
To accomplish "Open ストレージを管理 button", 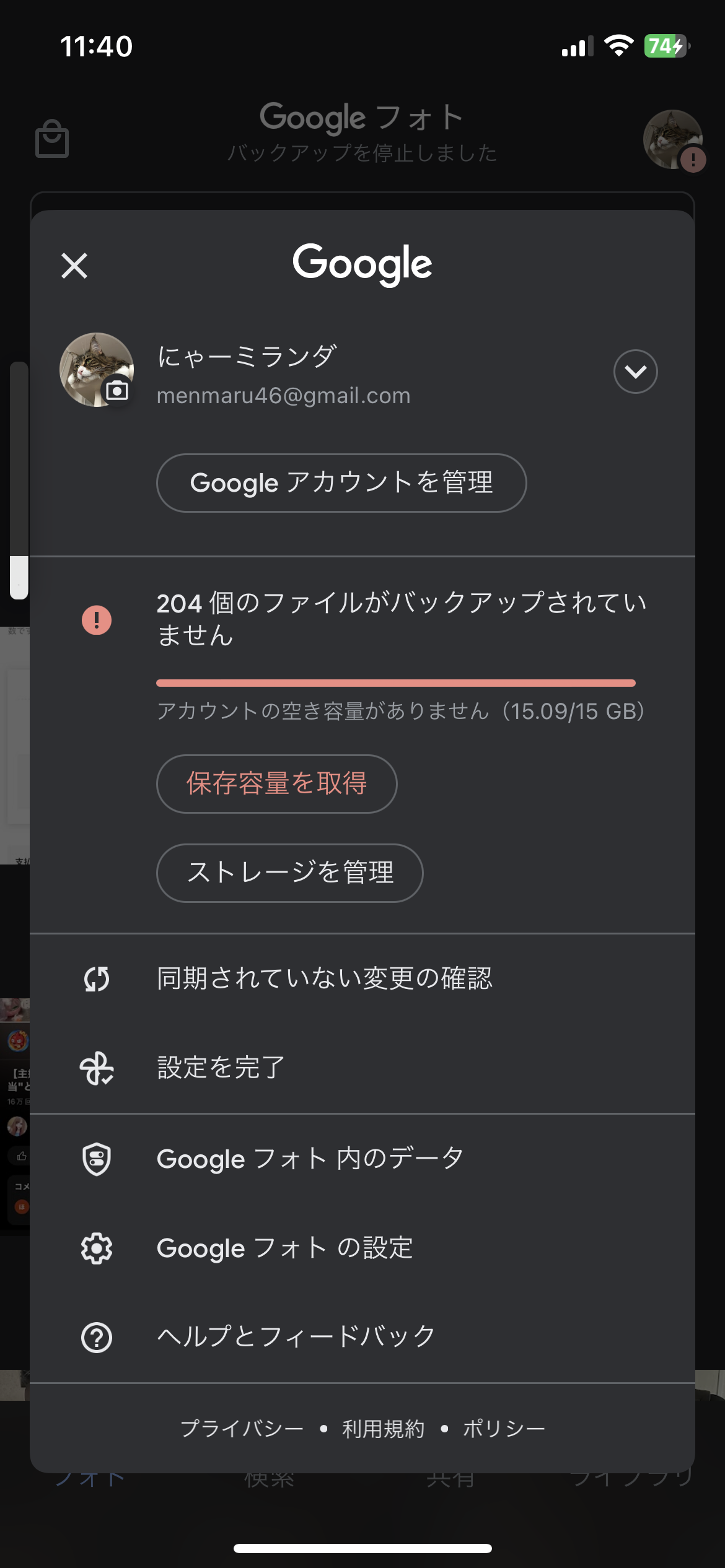I will pyautogui.click(x=289, y=873).
